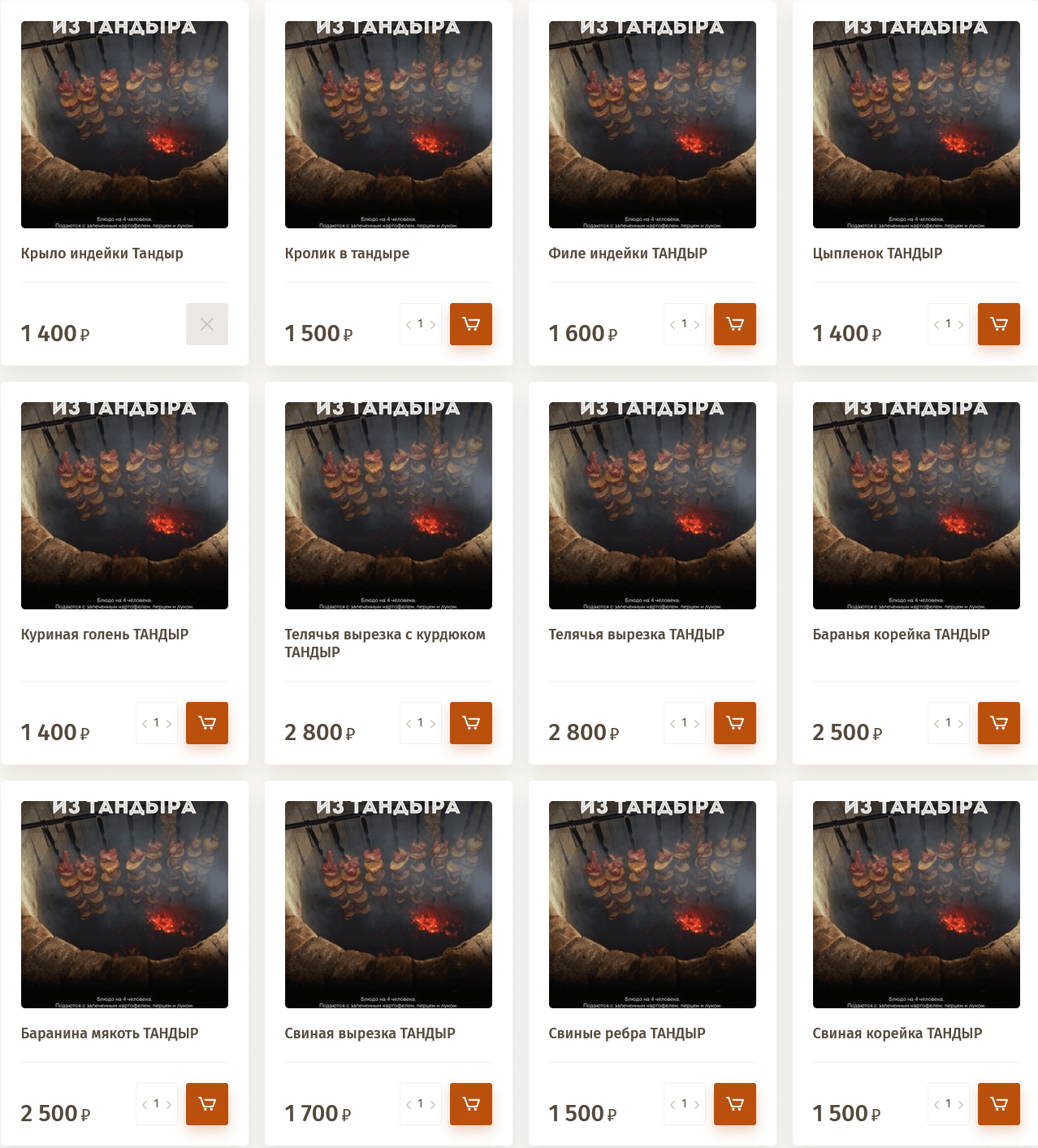Decrease quantity for Филе индейки ТАНДЫР
The width and height of the screenshot is (1038, 1148).
click(x=673, y=325)
